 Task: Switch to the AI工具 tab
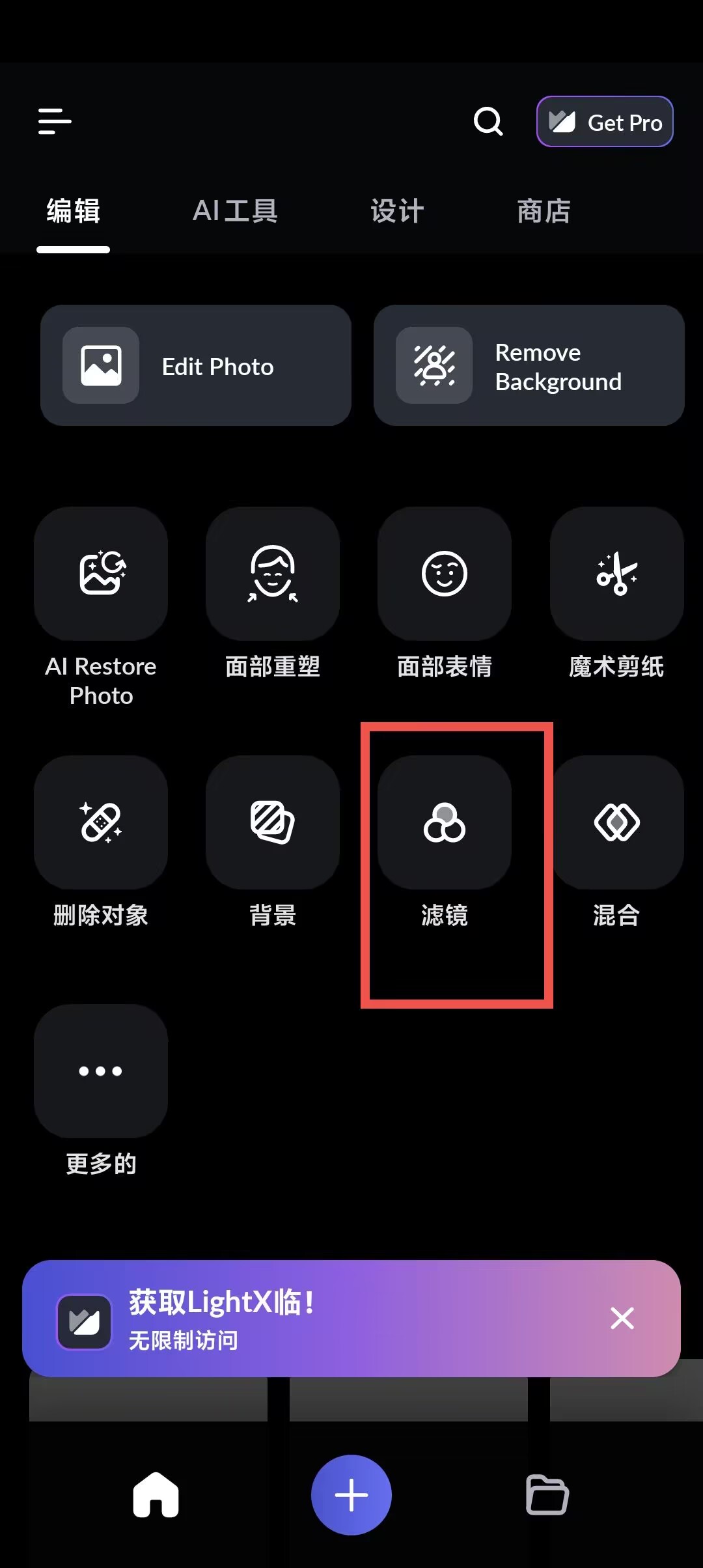(x=235, y=211)
